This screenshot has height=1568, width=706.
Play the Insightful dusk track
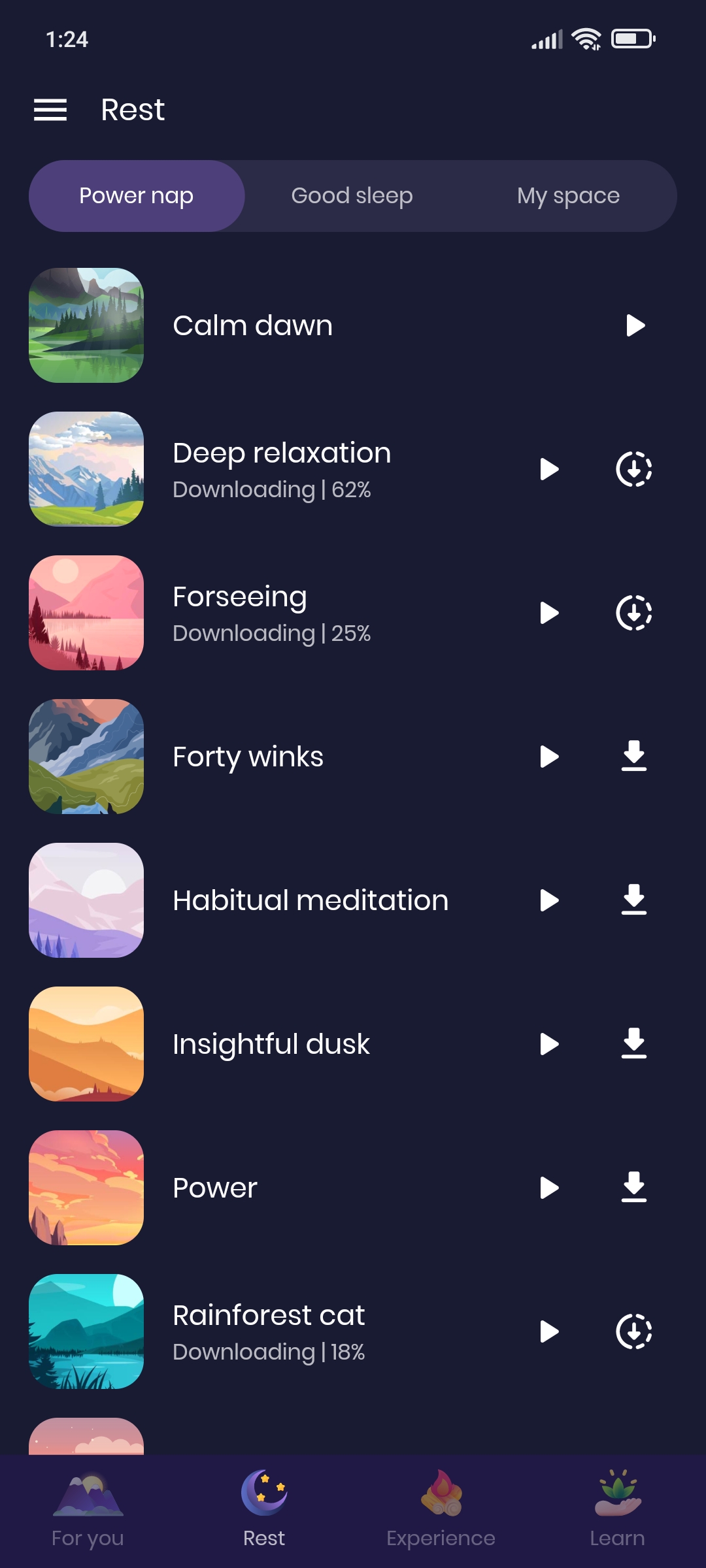coord(549,1044)
